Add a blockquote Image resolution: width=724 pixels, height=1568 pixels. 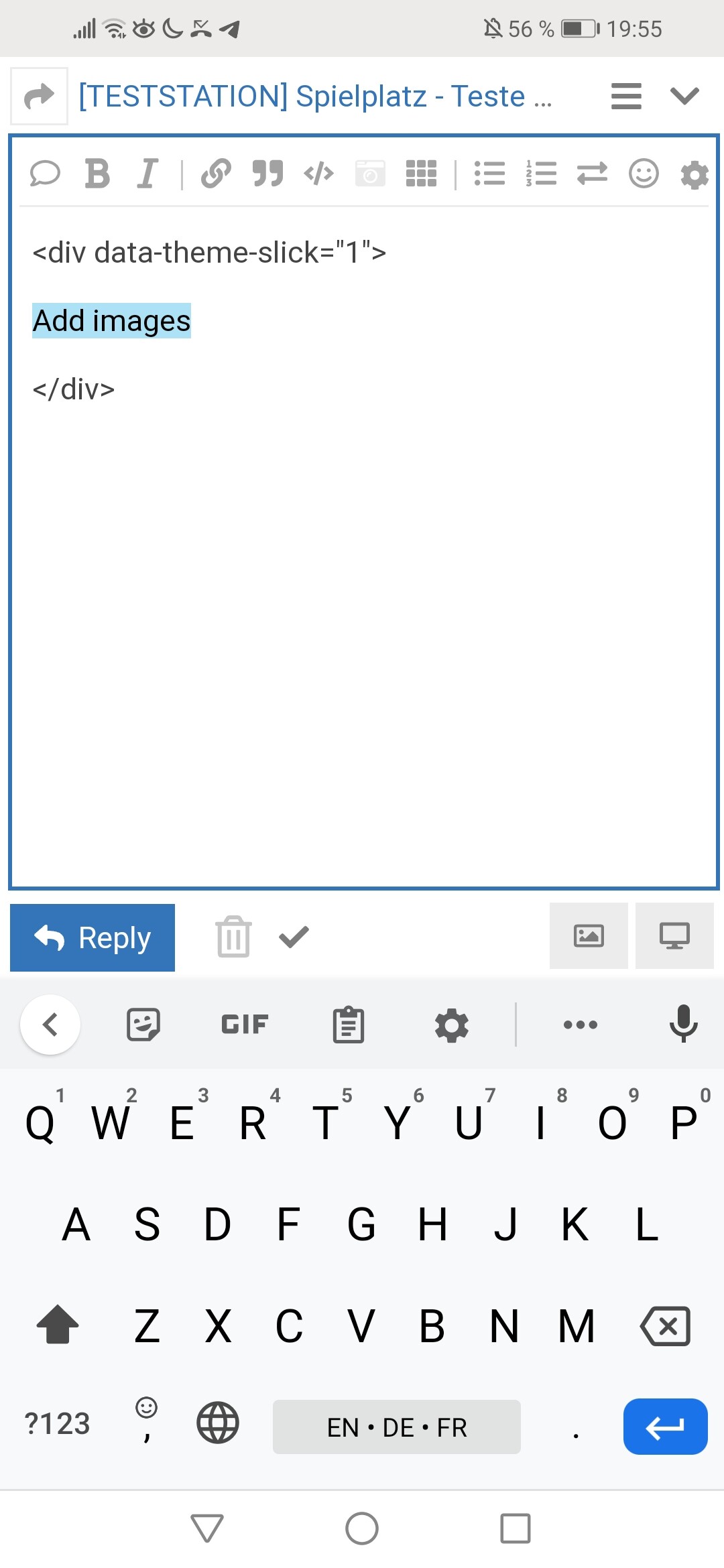tap(267, 174)
